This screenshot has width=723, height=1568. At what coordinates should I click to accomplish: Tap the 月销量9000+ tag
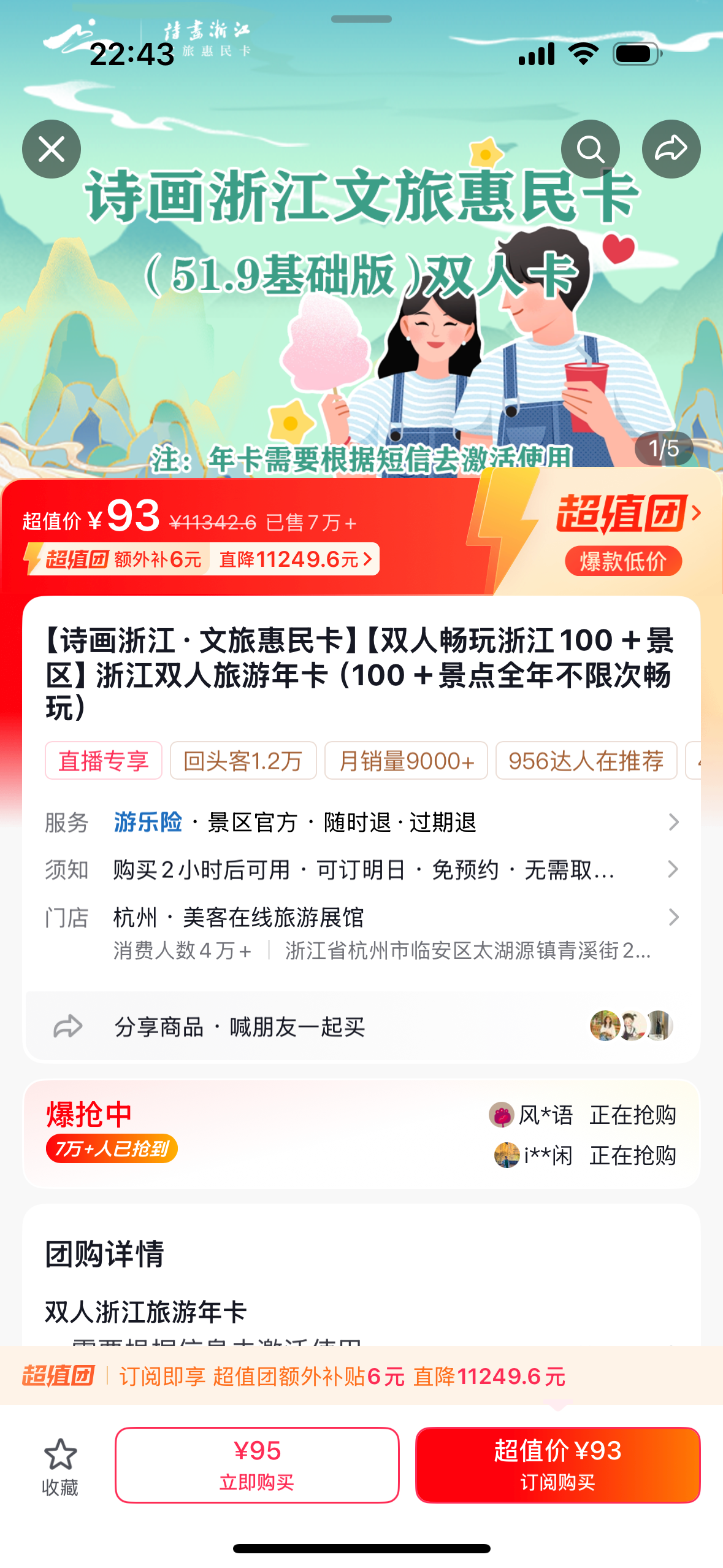click(x=406, y=761)
